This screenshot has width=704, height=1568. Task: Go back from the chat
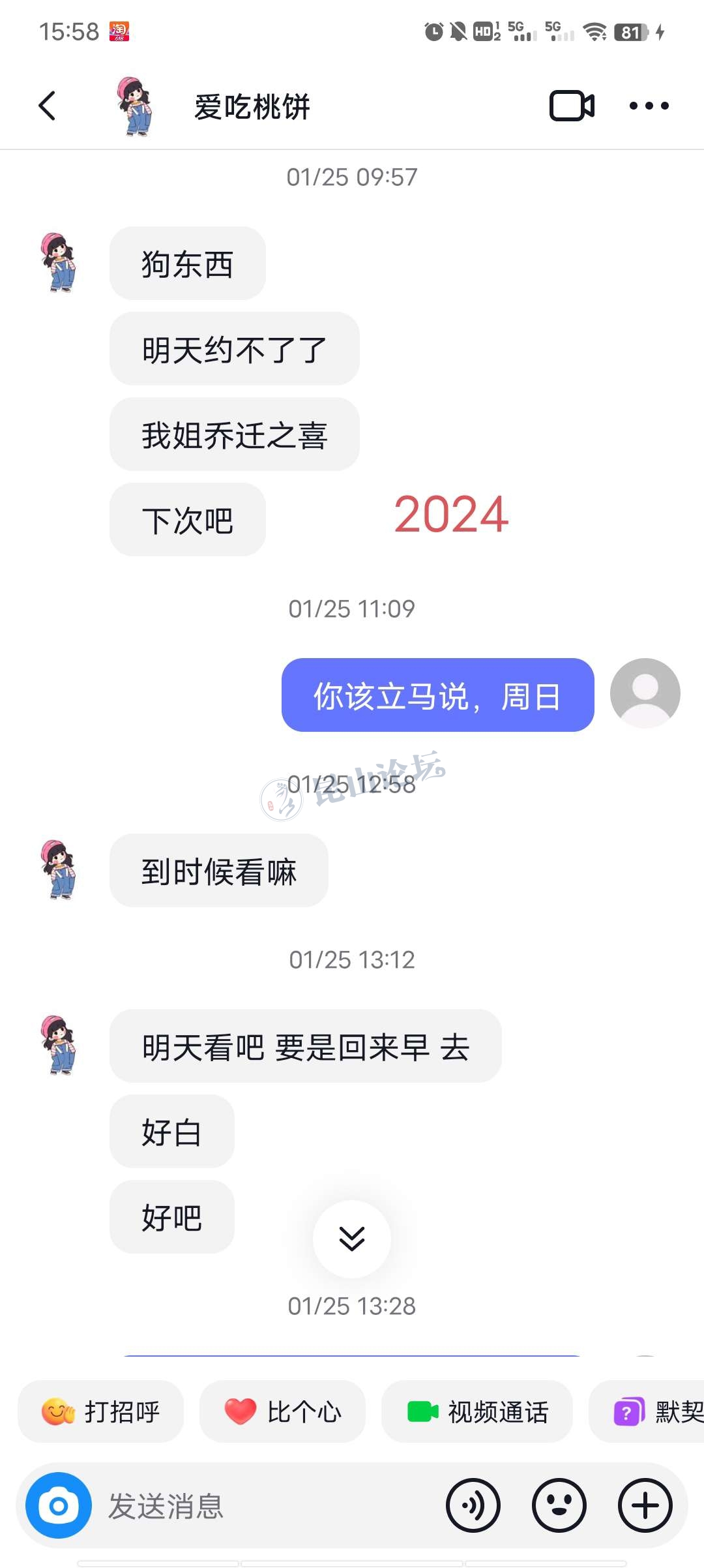47,106
